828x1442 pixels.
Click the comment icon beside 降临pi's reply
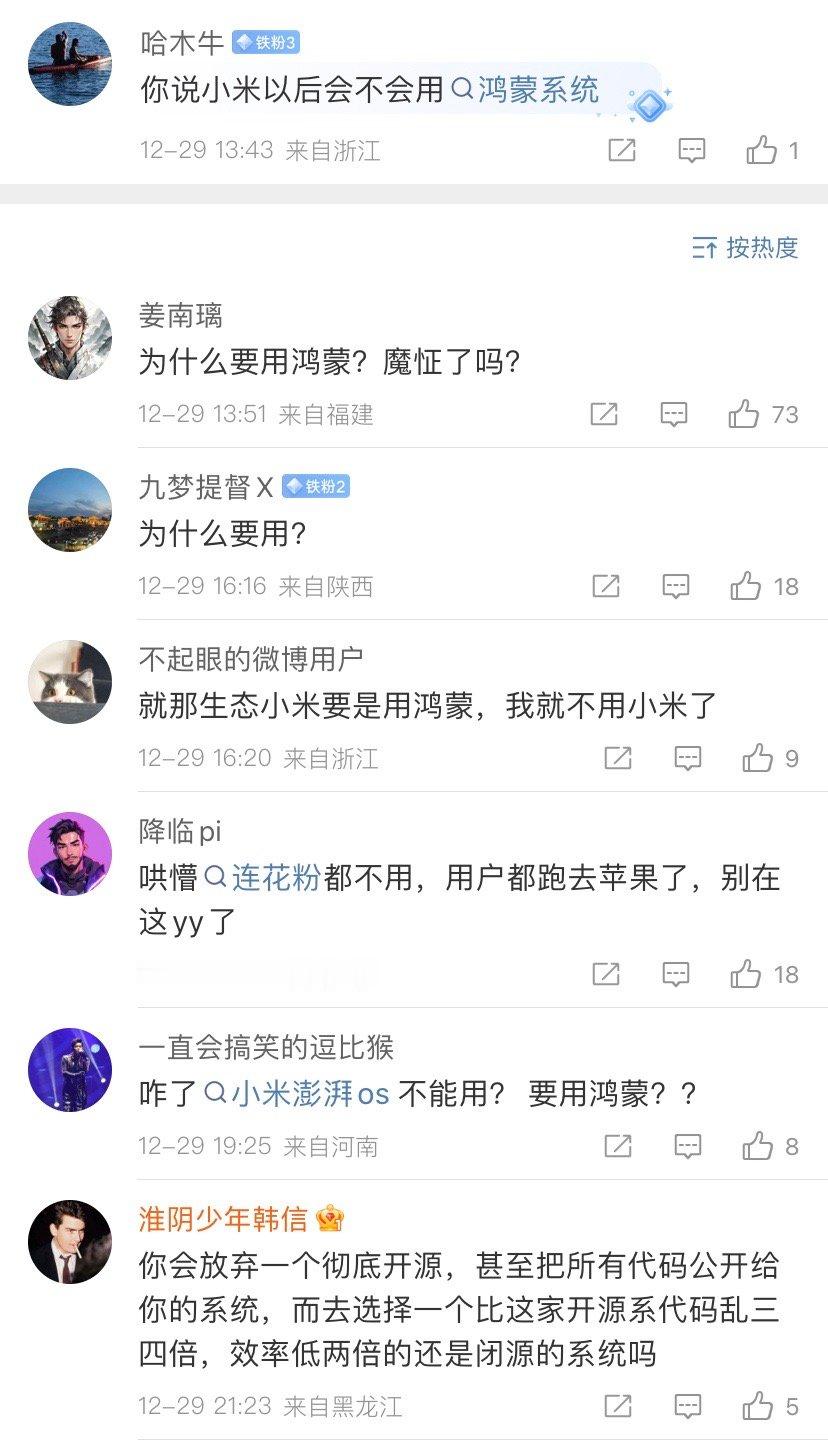point(676,973)
